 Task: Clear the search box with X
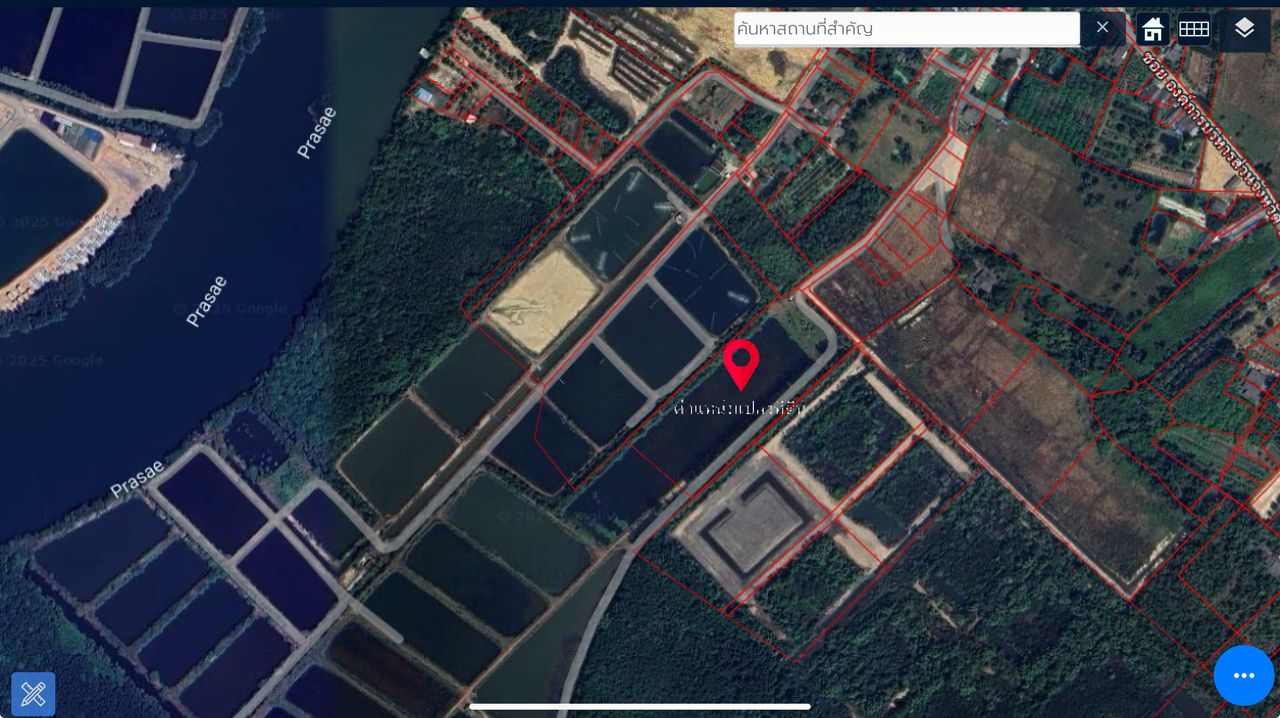(x=1102, y=28)
